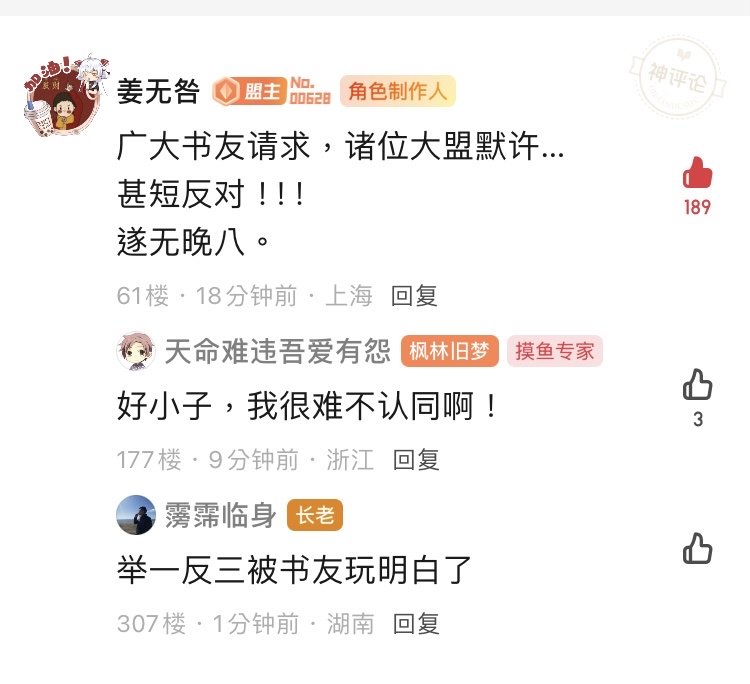Reply to the 177楼 comment

click(416, 460)
